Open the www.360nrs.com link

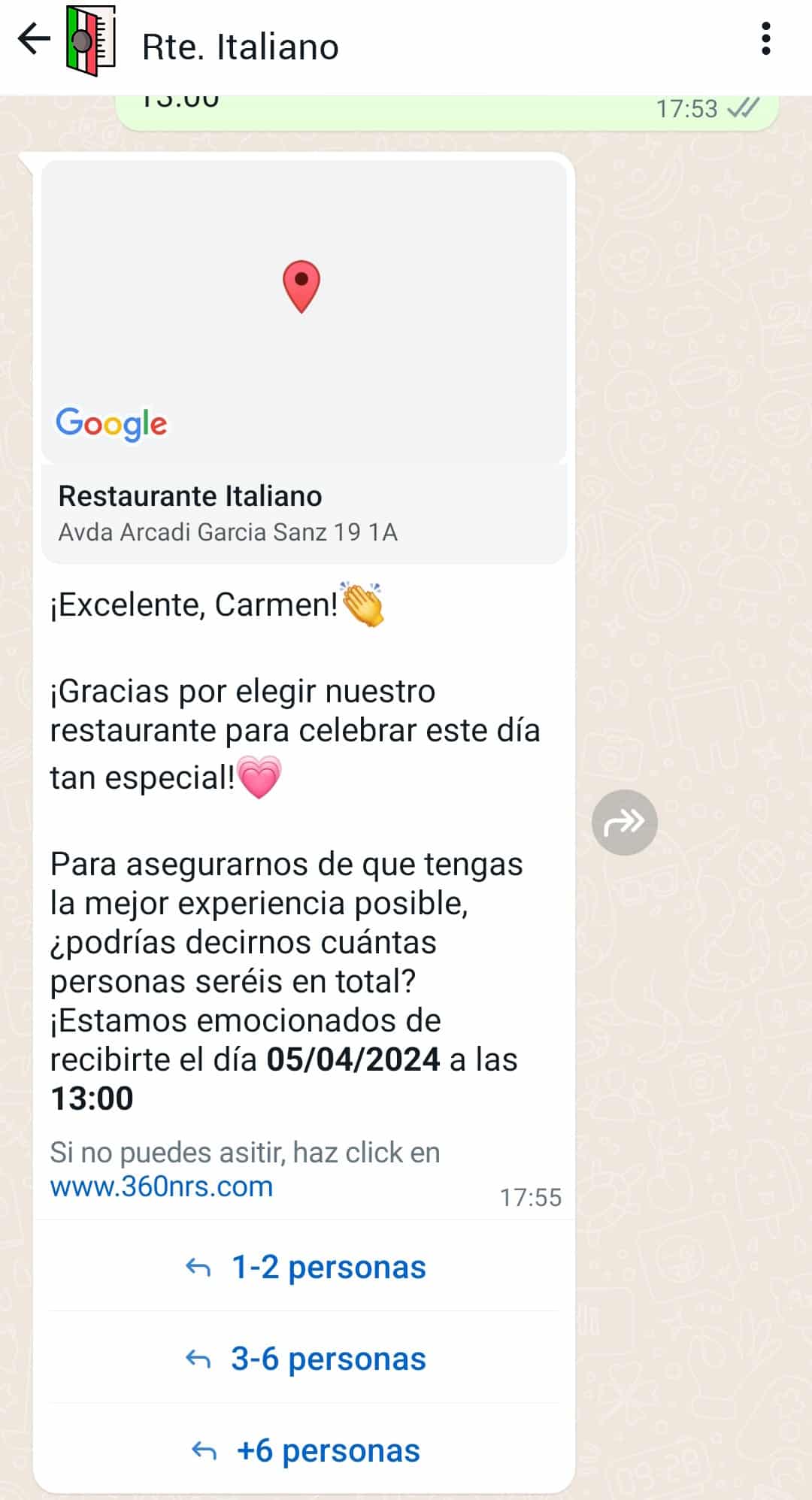[x=162, y=1186]
